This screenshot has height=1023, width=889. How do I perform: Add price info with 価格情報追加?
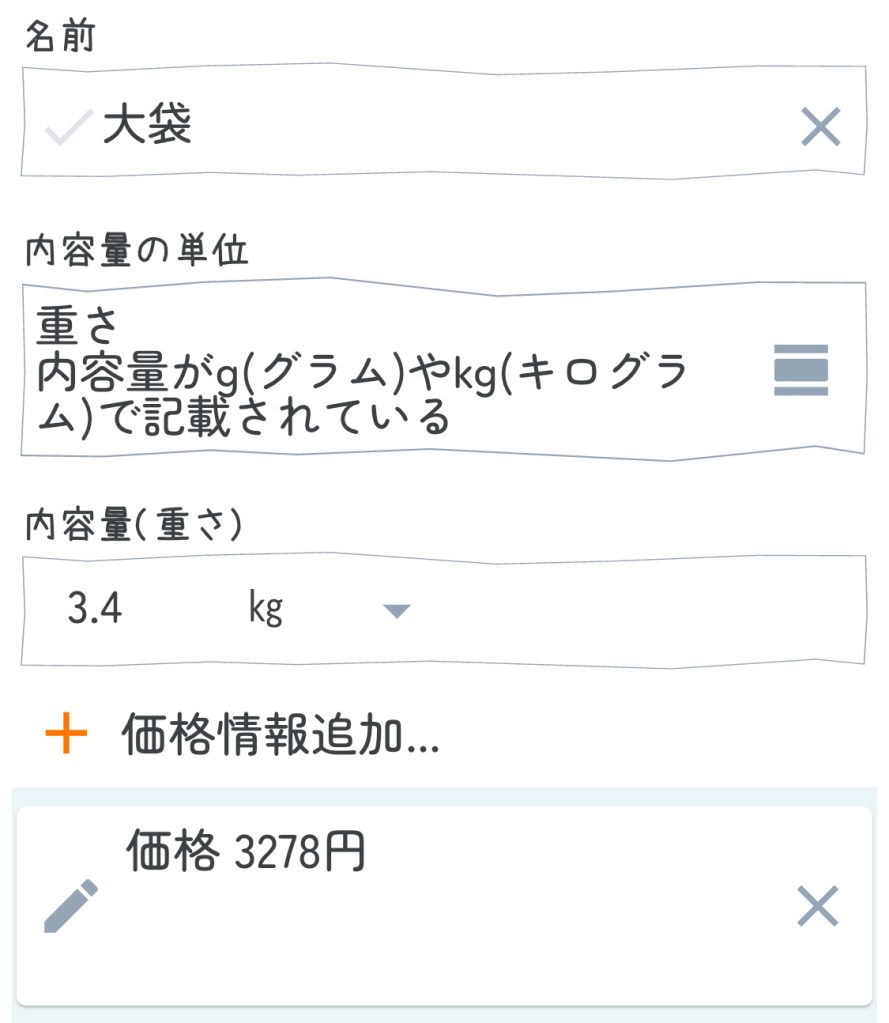point(280,737)
